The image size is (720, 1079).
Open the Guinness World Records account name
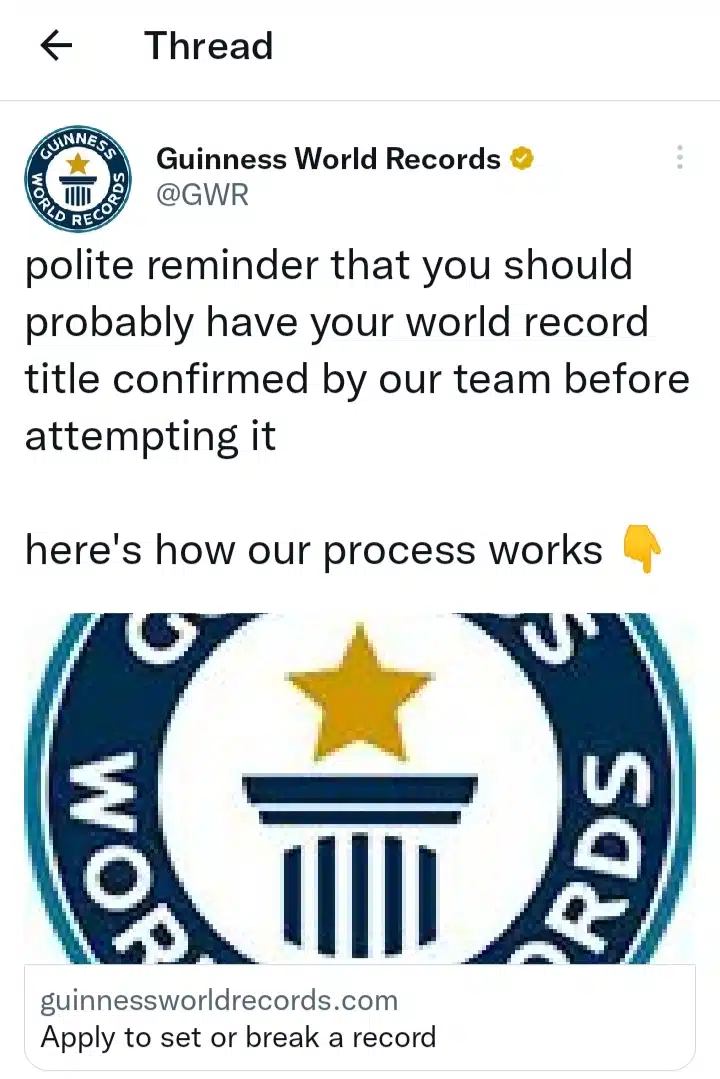click(x=329, y=159)
